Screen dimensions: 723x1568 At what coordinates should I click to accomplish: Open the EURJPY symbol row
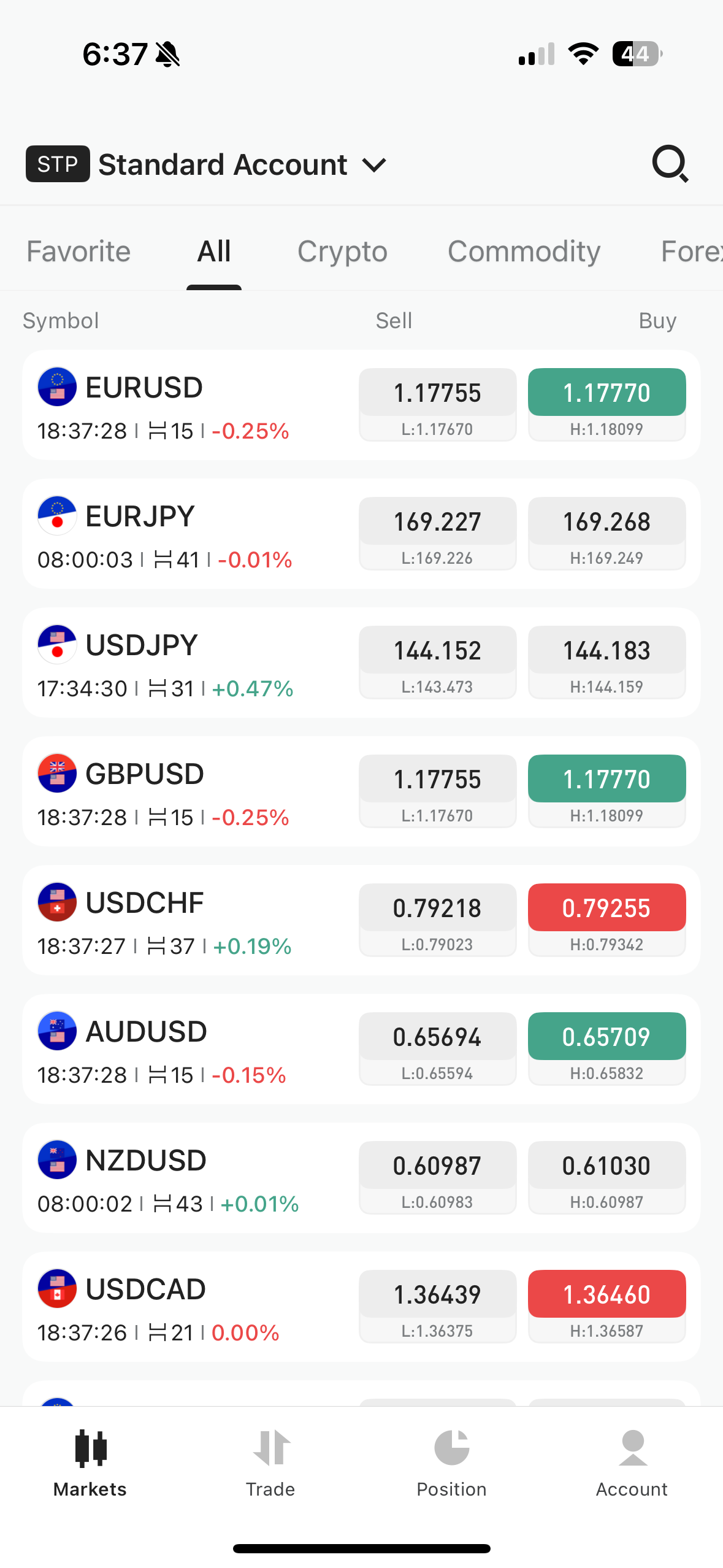[x=361, y=534]
